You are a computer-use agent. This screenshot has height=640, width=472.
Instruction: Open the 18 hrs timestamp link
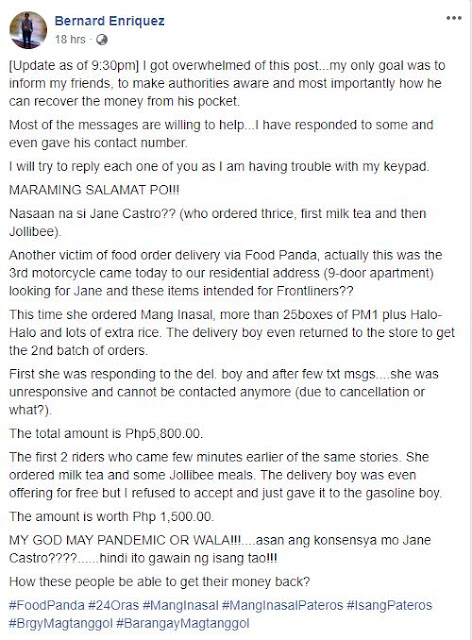click(x=70, y=40)
